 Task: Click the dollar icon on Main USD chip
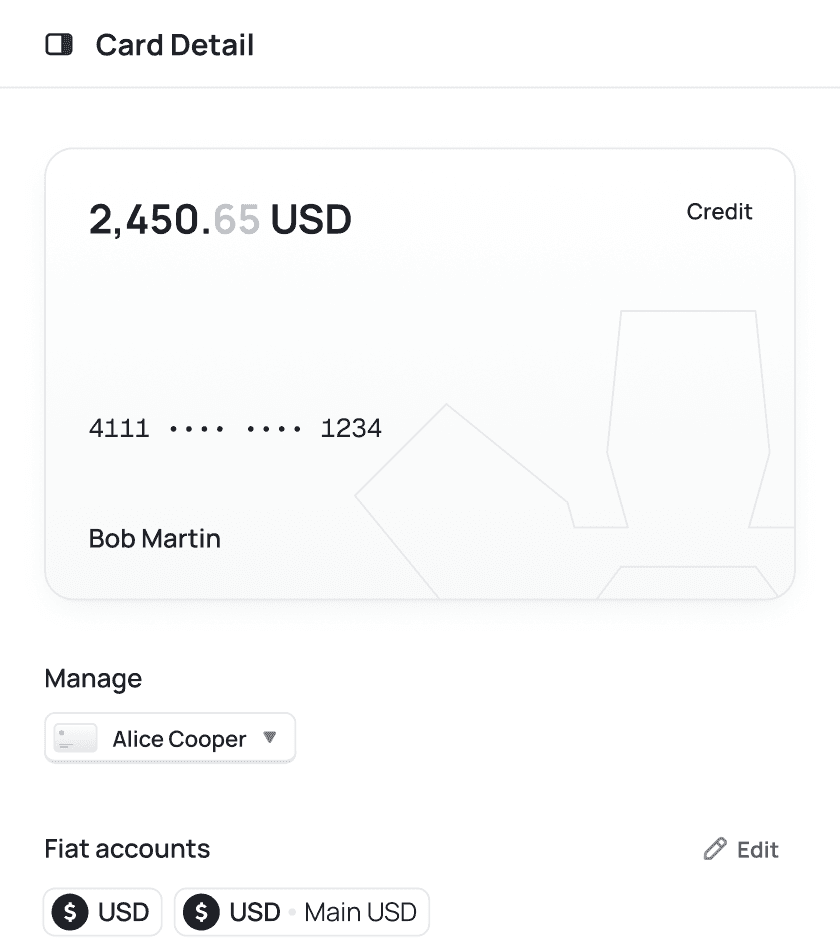203,911
